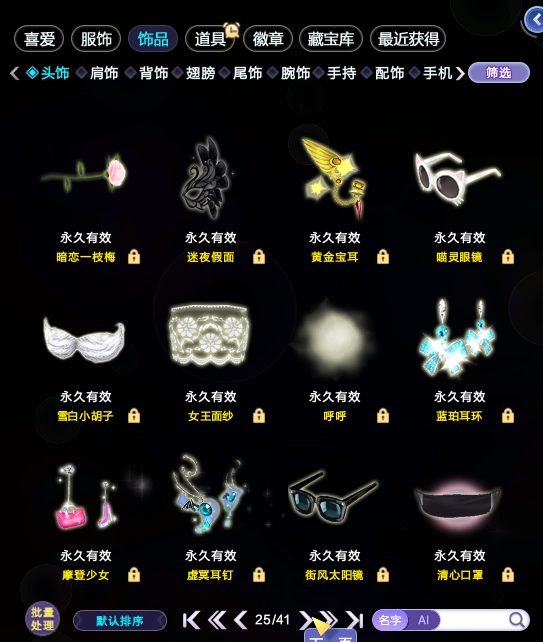Open the 道具 tab

point(210,39)
